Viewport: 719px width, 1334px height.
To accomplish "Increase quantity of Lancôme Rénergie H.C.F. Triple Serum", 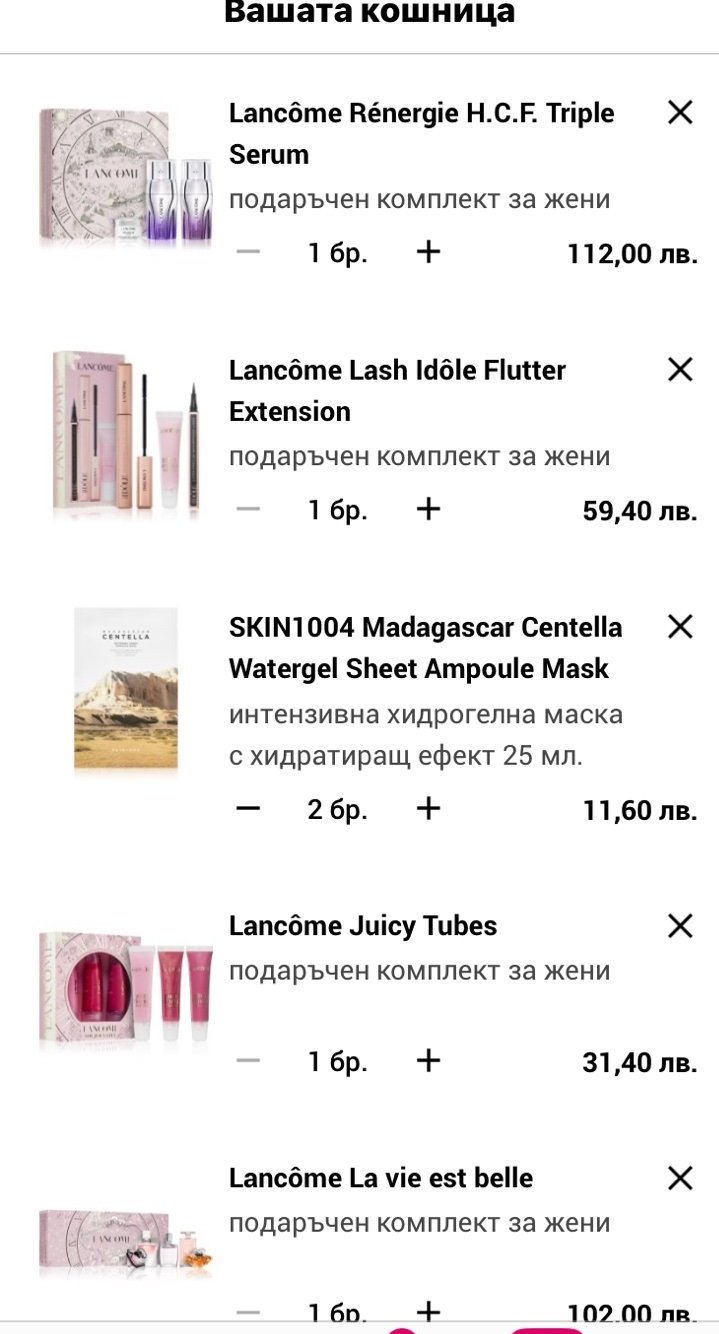I will [428, 252].
